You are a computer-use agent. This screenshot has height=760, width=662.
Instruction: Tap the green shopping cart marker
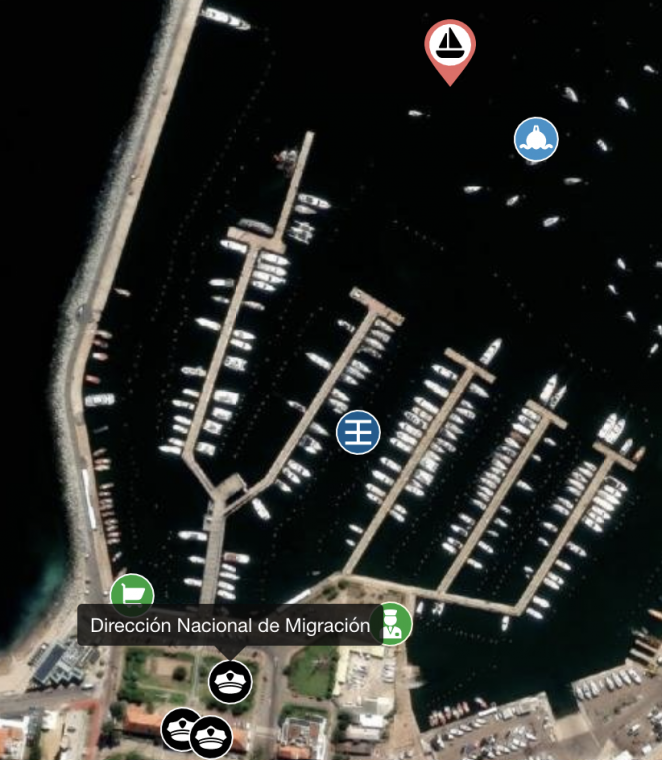[x=131, y=593]
